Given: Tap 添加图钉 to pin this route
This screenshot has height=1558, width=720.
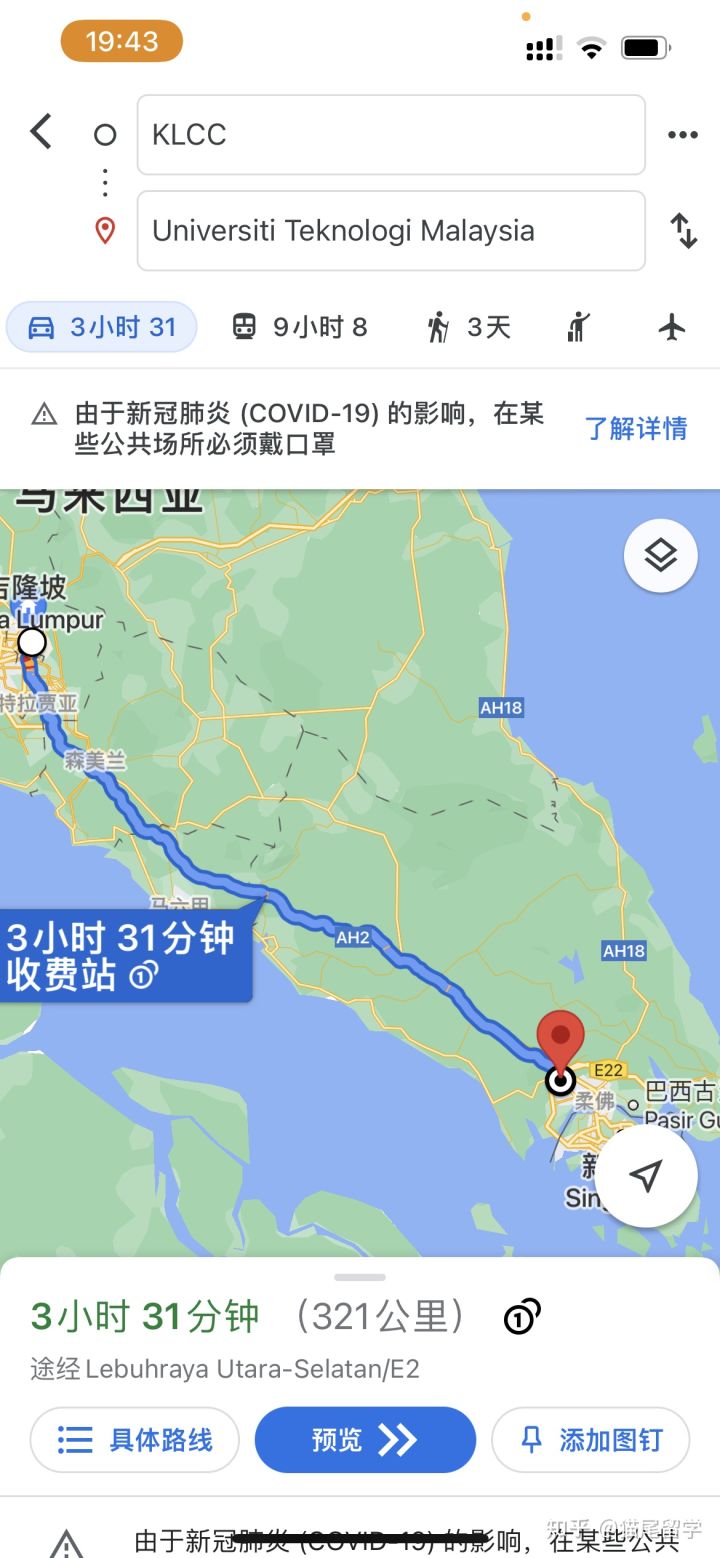Looking at the screenshot, I should click(x=590, y=1440).
